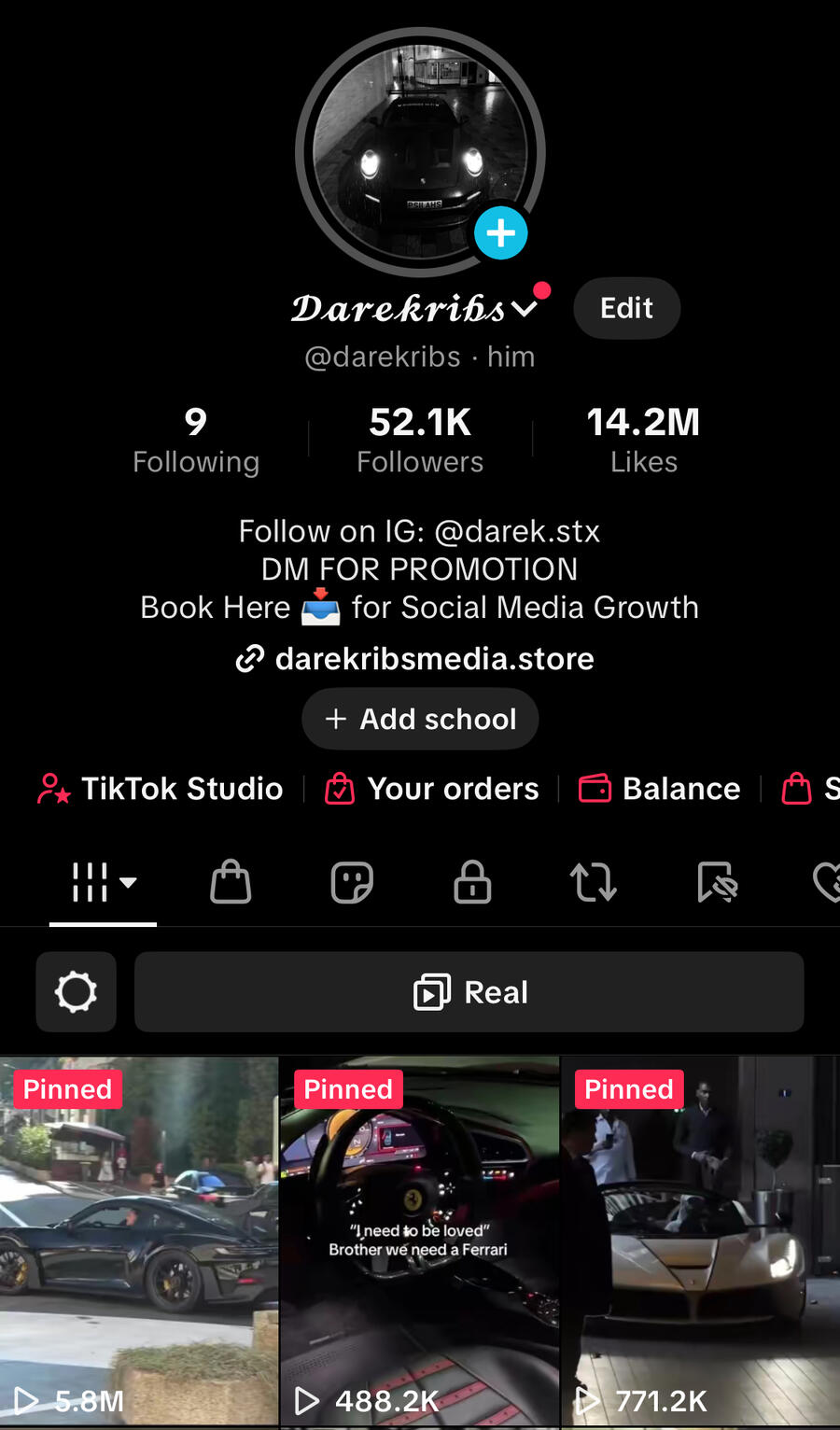Open the Real playlist button
840x1430 pixels.
click(x=469, y=991)
